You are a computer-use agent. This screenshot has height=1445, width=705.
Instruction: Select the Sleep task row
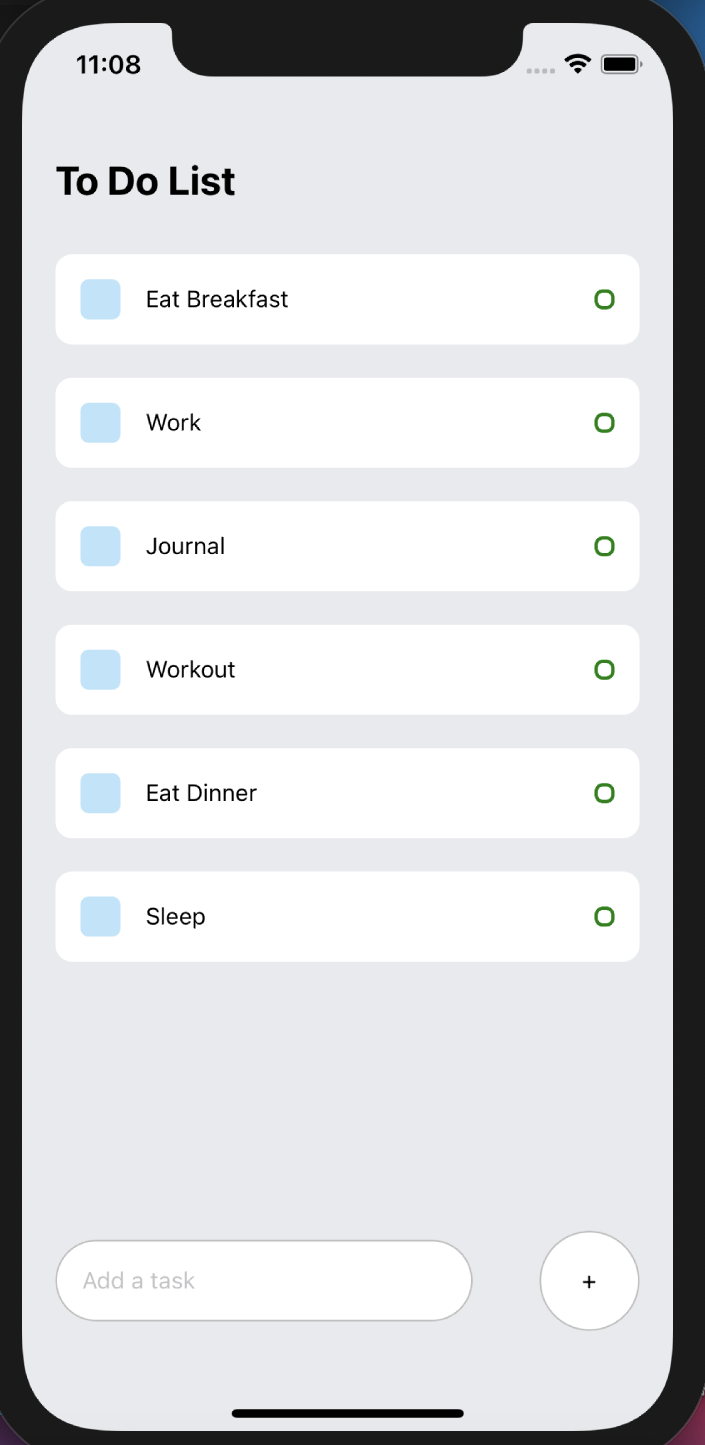346,916
